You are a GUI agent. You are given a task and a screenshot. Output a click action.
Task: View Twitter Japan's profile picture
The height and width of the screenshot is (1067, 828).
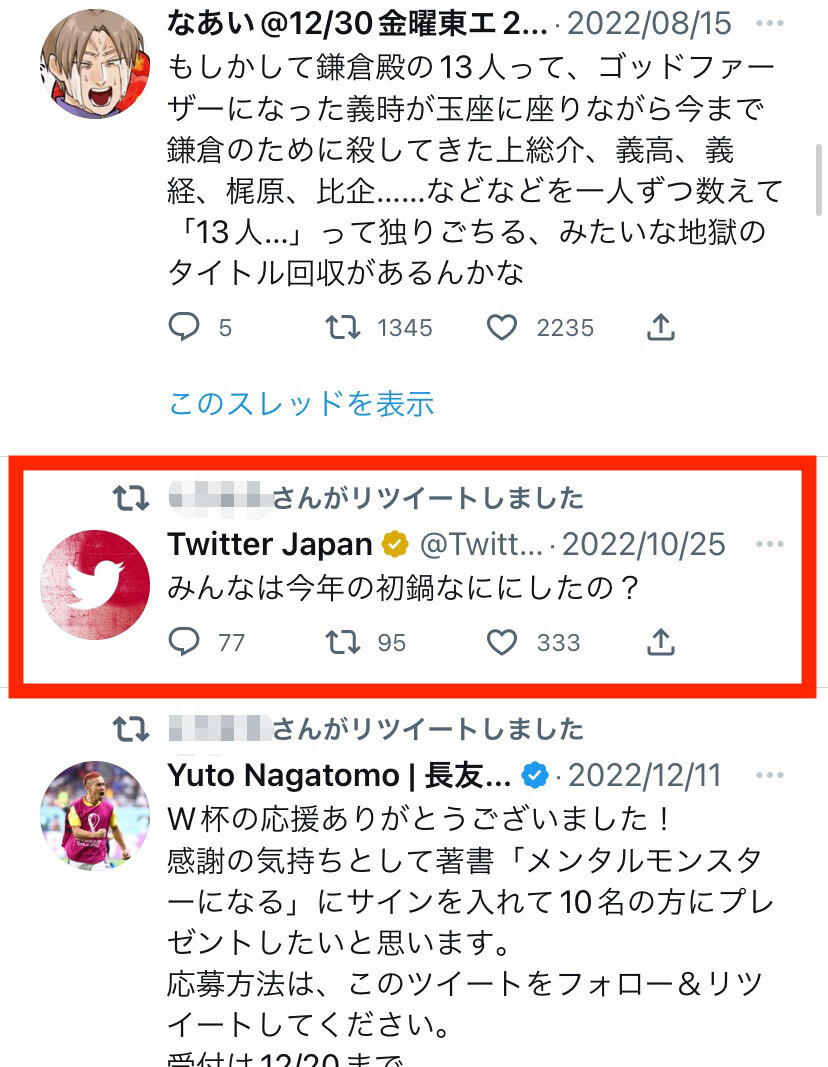point(93,585)
